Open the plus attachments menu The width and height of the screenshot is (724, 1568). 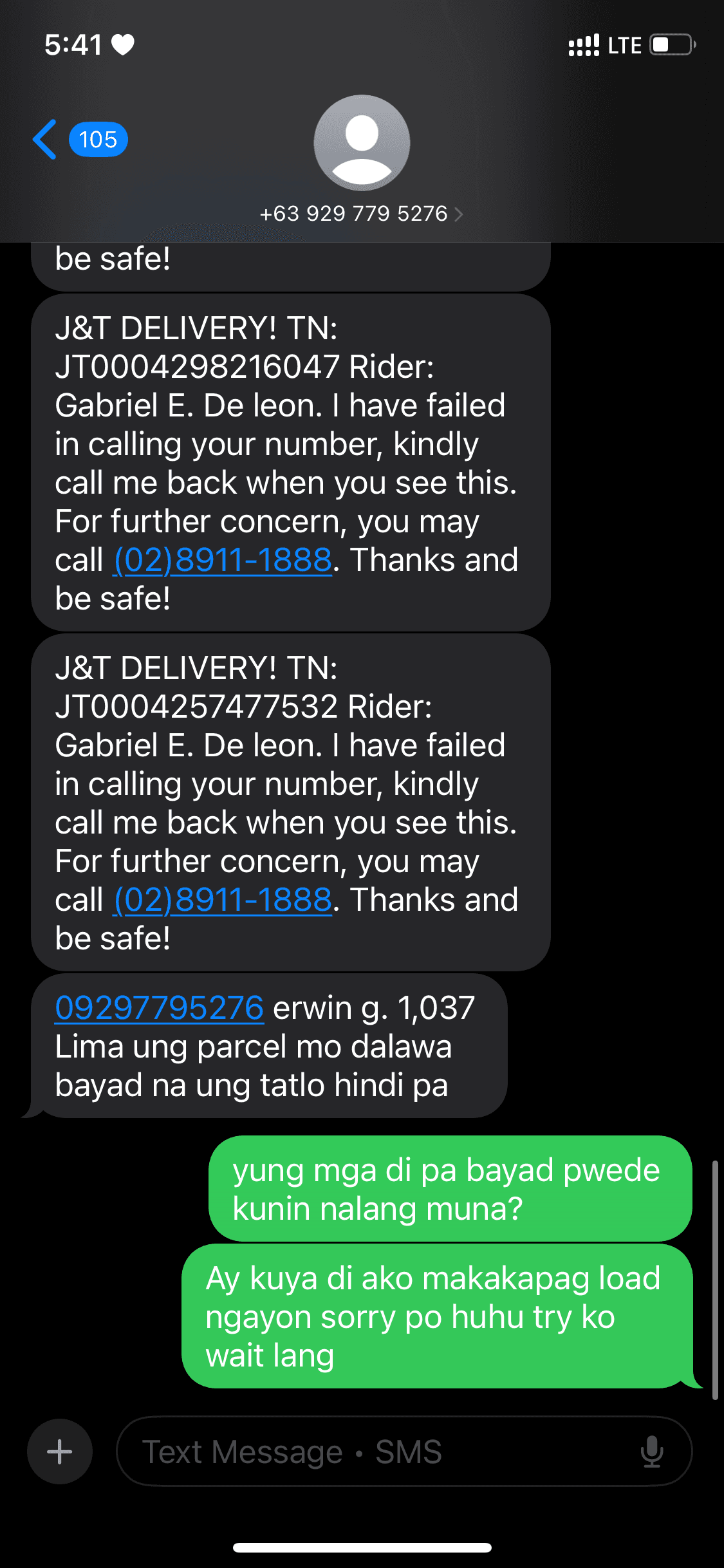coord(60,1451)
